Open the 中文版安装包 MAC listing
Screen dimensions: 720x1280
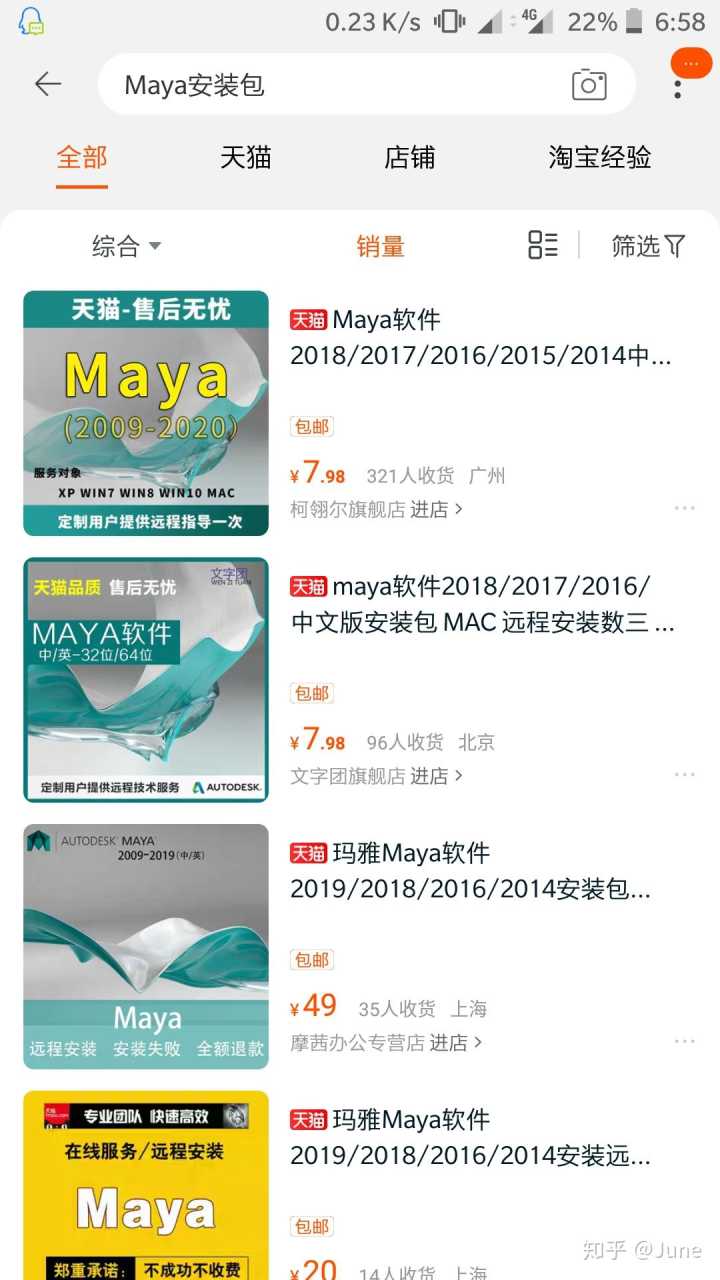click(x=482, y=604)
